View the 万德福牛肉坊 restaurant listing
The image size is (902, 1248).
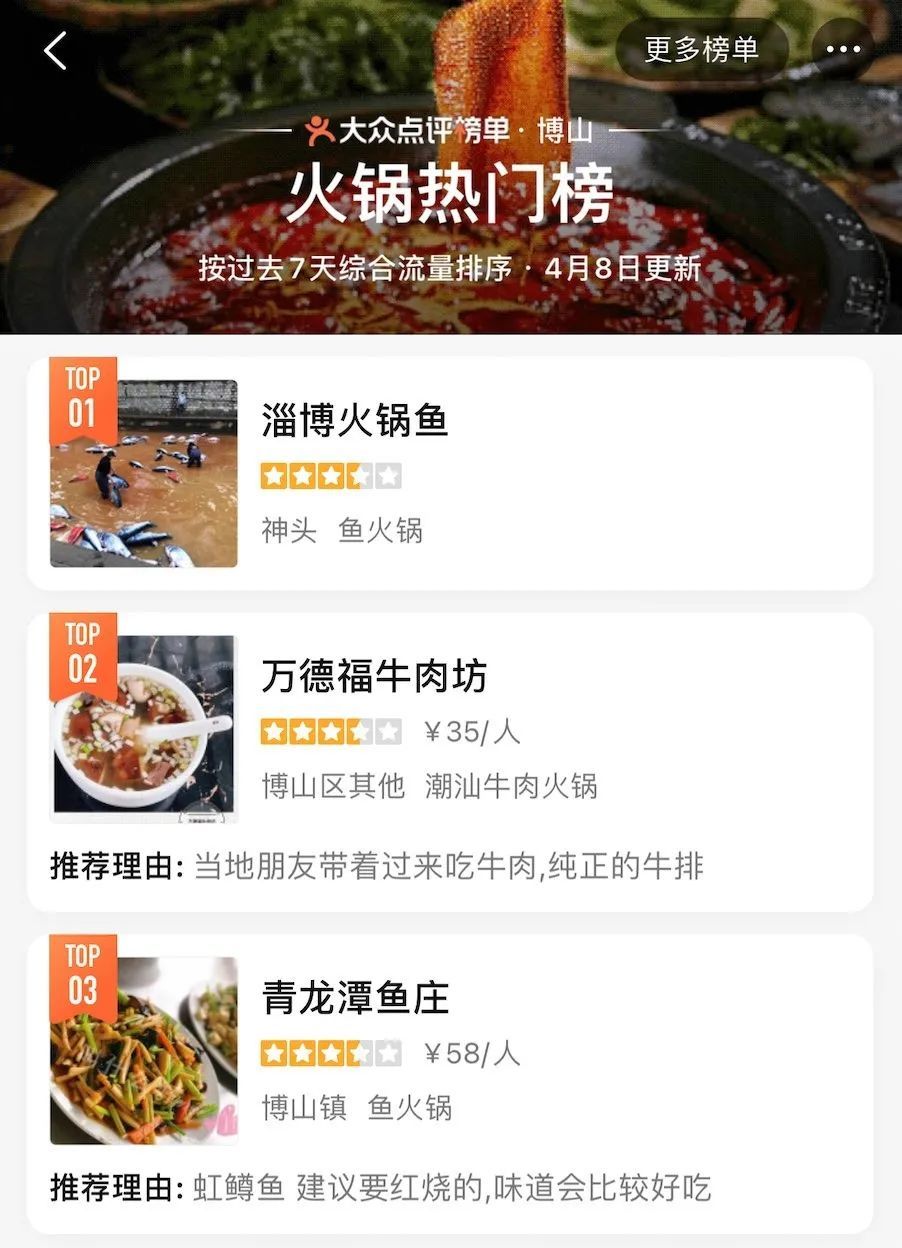[450, 760]
